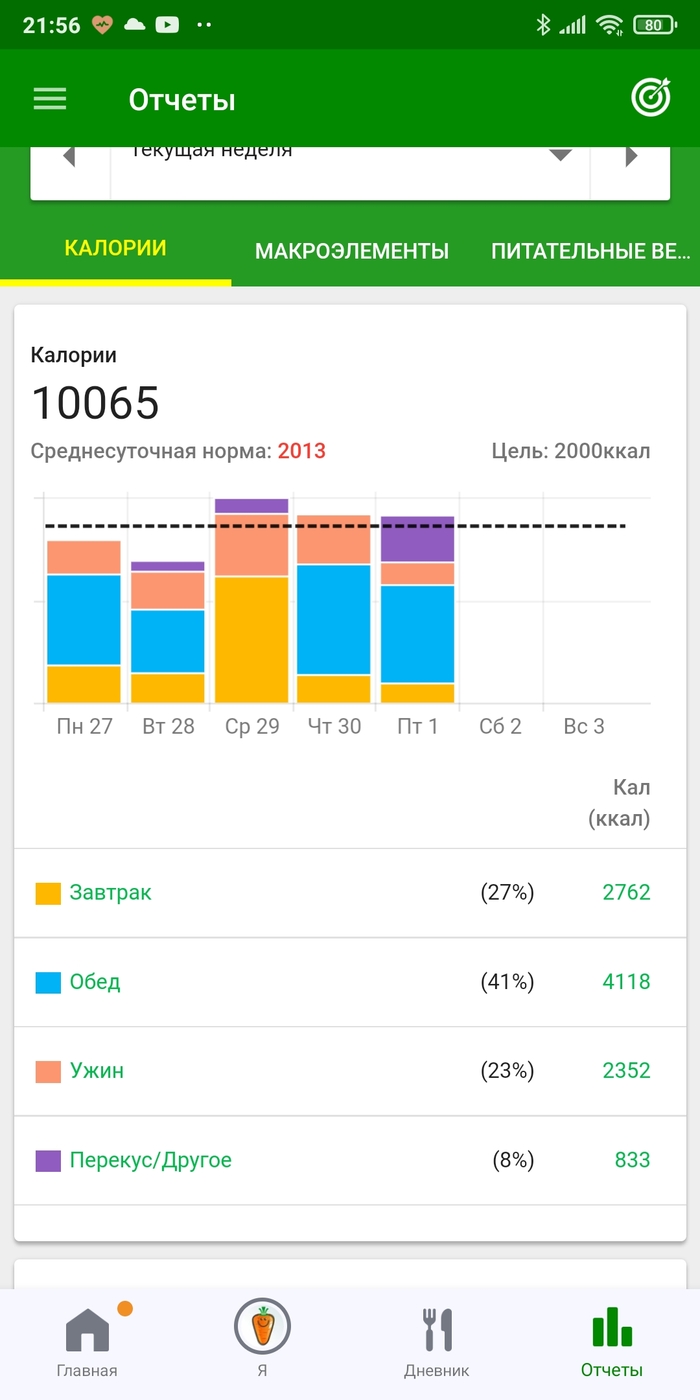Open the Завтрак calorie breakdown
The image size is (700, 1400).
pos(110,893)
